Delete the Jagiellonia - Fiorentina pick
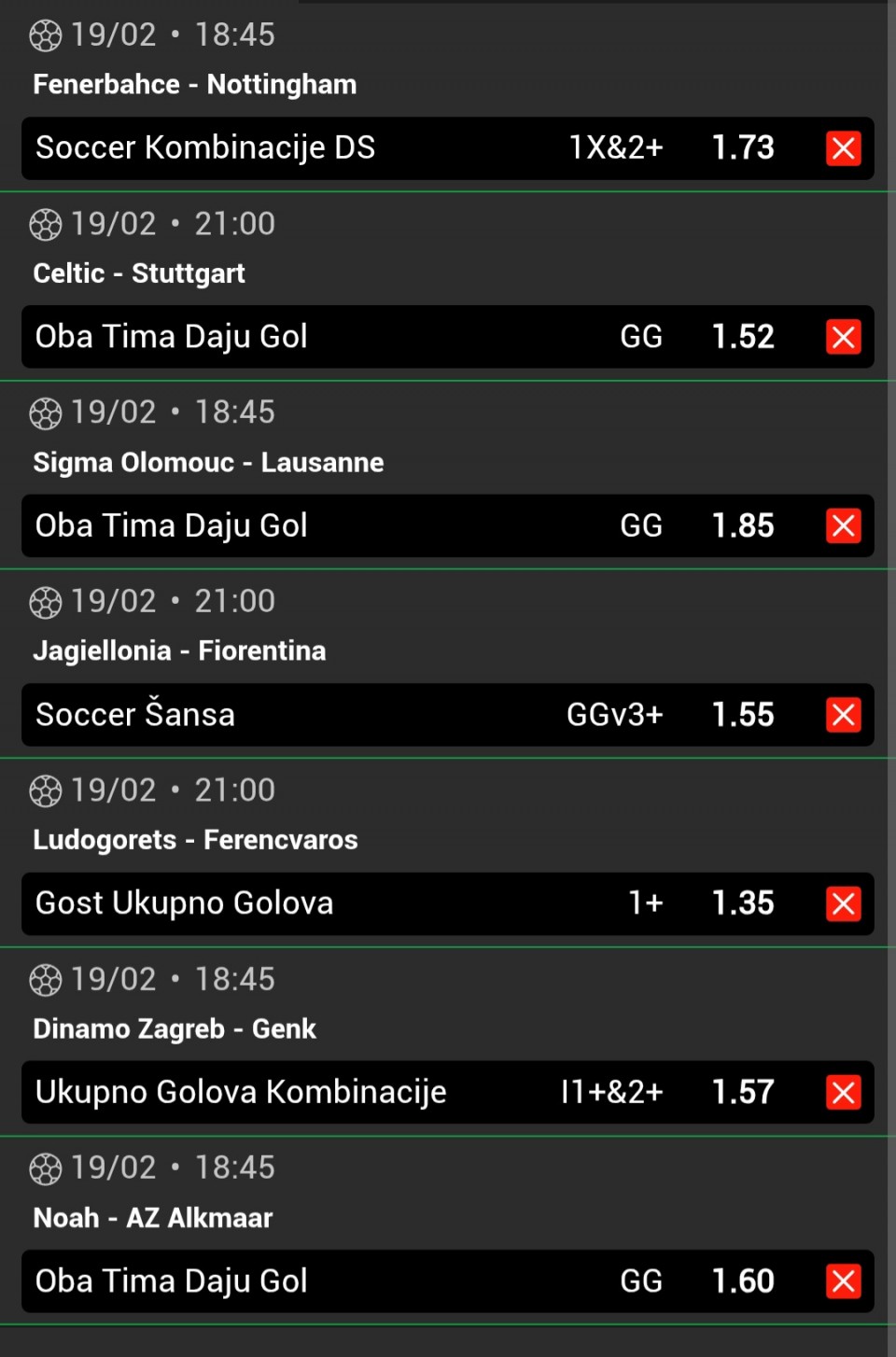This screenshot has width=896, height=1357. 843,715
